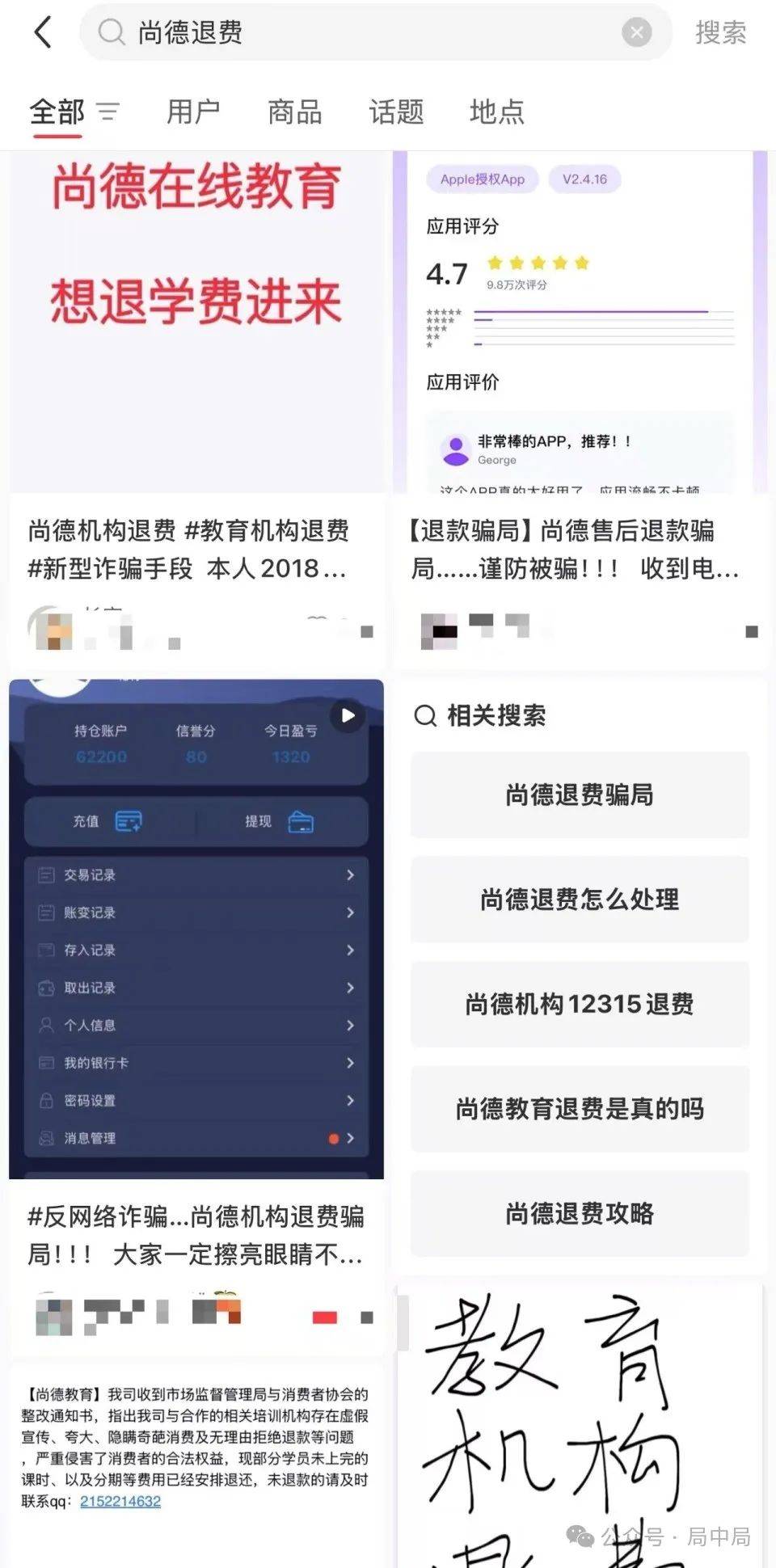
Task: Go back using the top-left arrow
Action: click(x=44, y=33)
